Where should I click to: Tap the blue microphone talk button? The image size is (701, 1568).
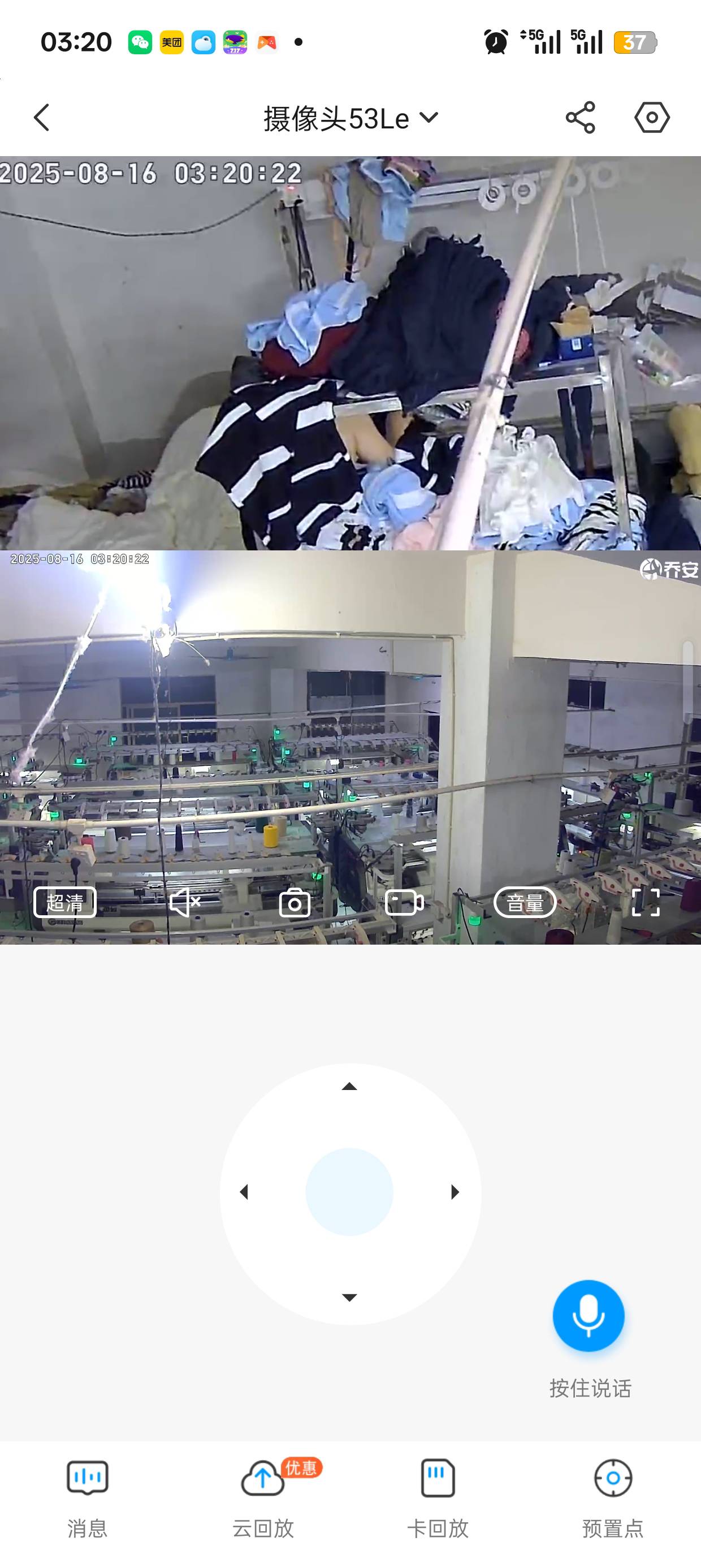tap(589, 1315)
